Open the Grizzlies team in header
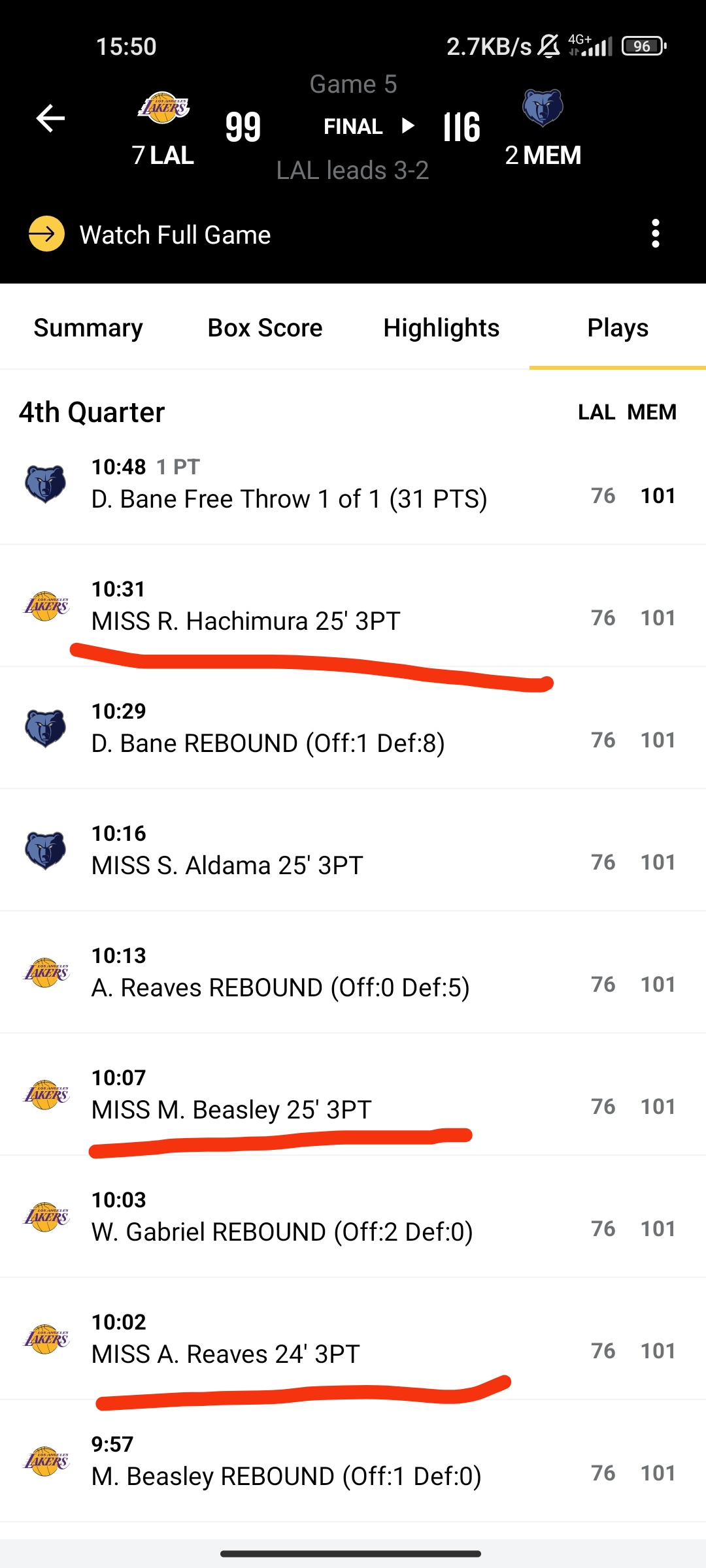 543,129
